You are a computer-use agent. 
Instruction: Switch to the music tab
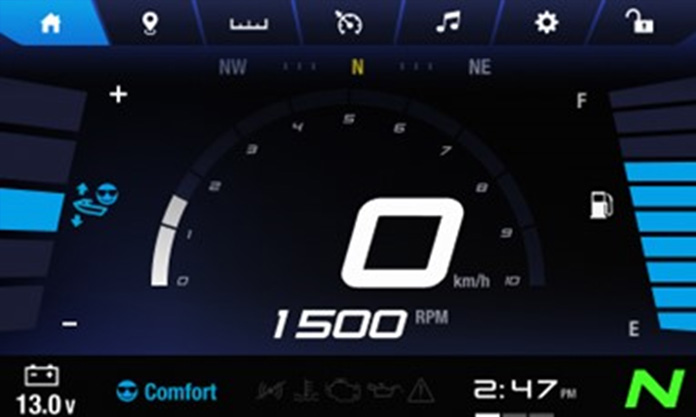click(x=447, y=22)
